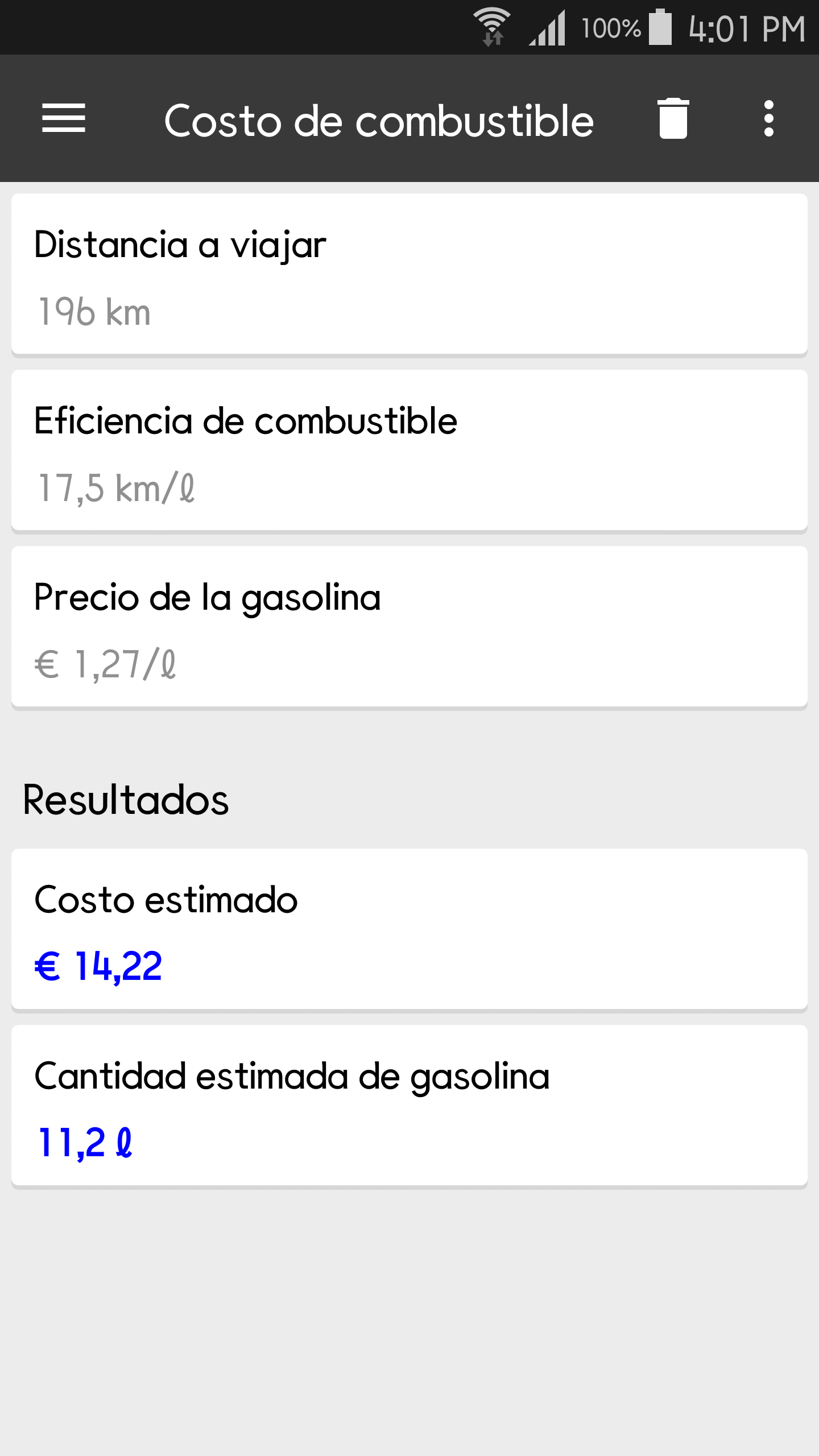
Task: Tap the trash icon to clear values
Action: pyautogui.click(x=673, y=118)
